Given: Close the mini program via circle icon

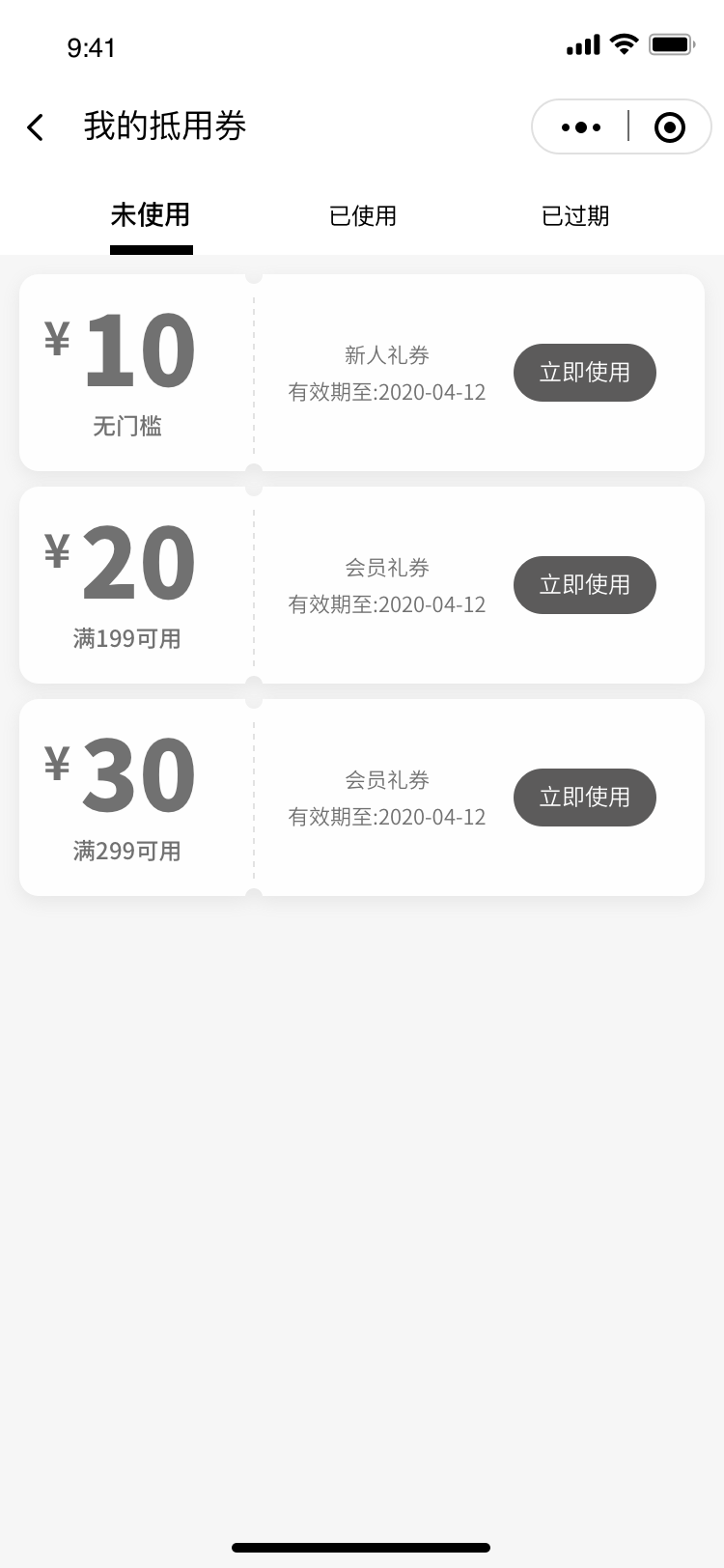Looking at the screenshot, I should coord(670,127).
